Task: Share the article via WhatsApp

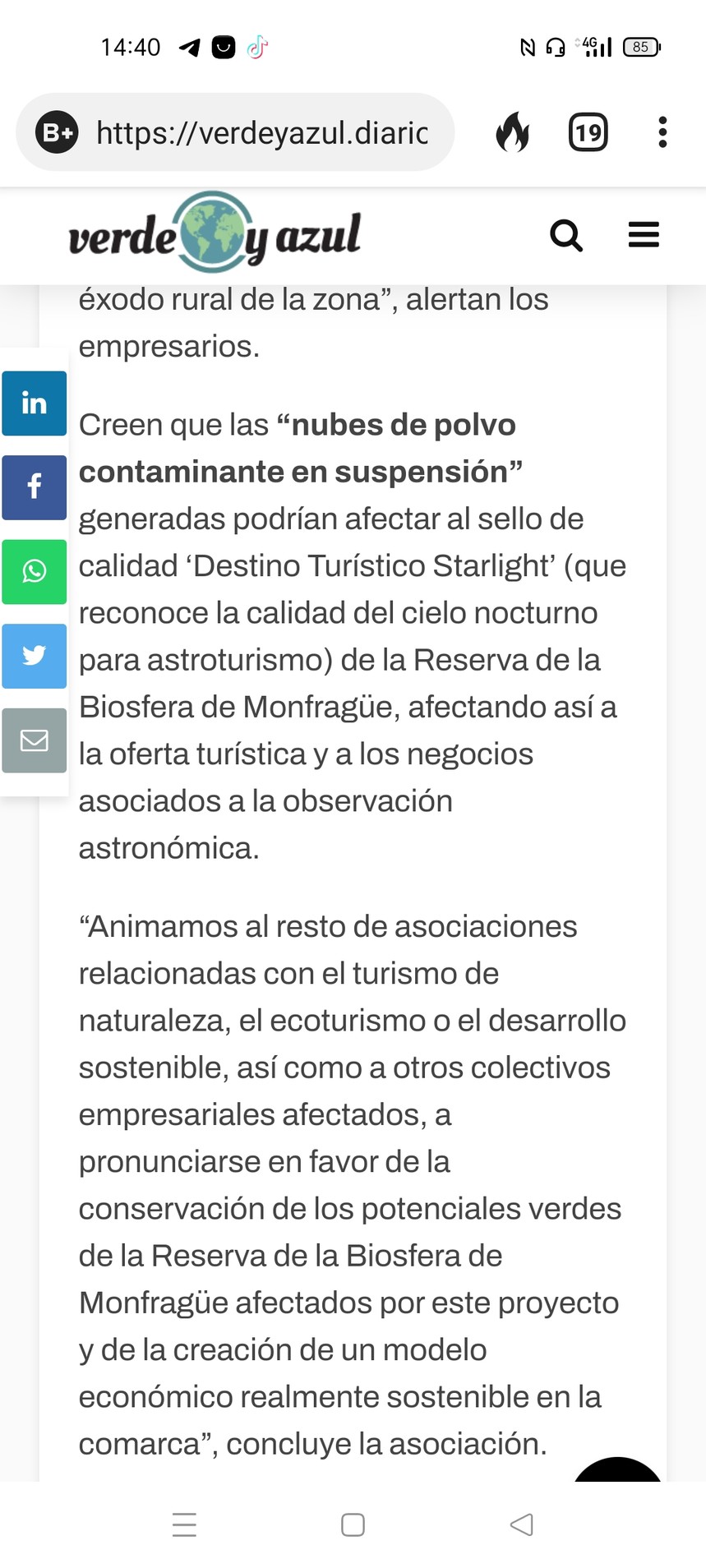Action: [x=35, y=572]
